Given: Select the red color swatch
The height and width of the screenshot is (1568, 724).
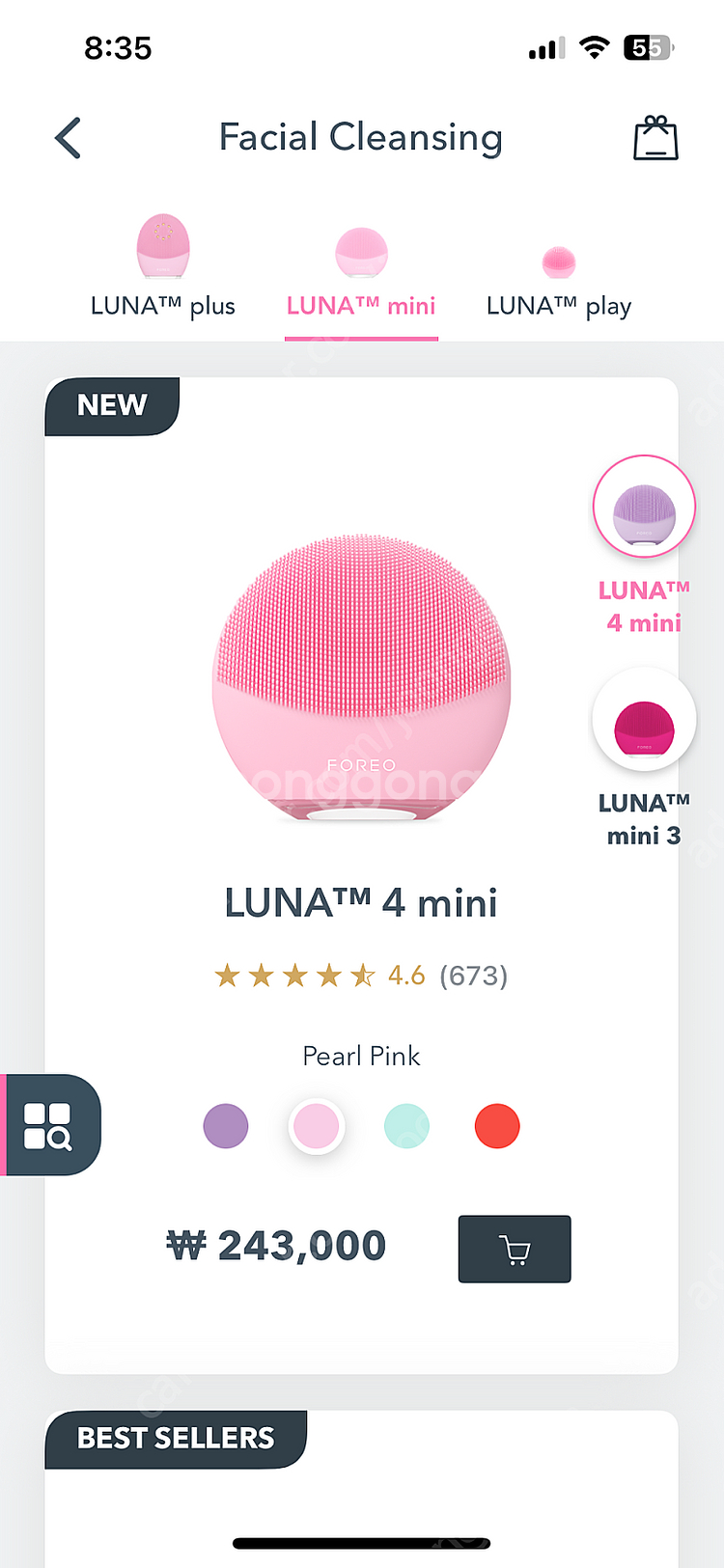Looking at the screenshot, I should click(497, 1126).
